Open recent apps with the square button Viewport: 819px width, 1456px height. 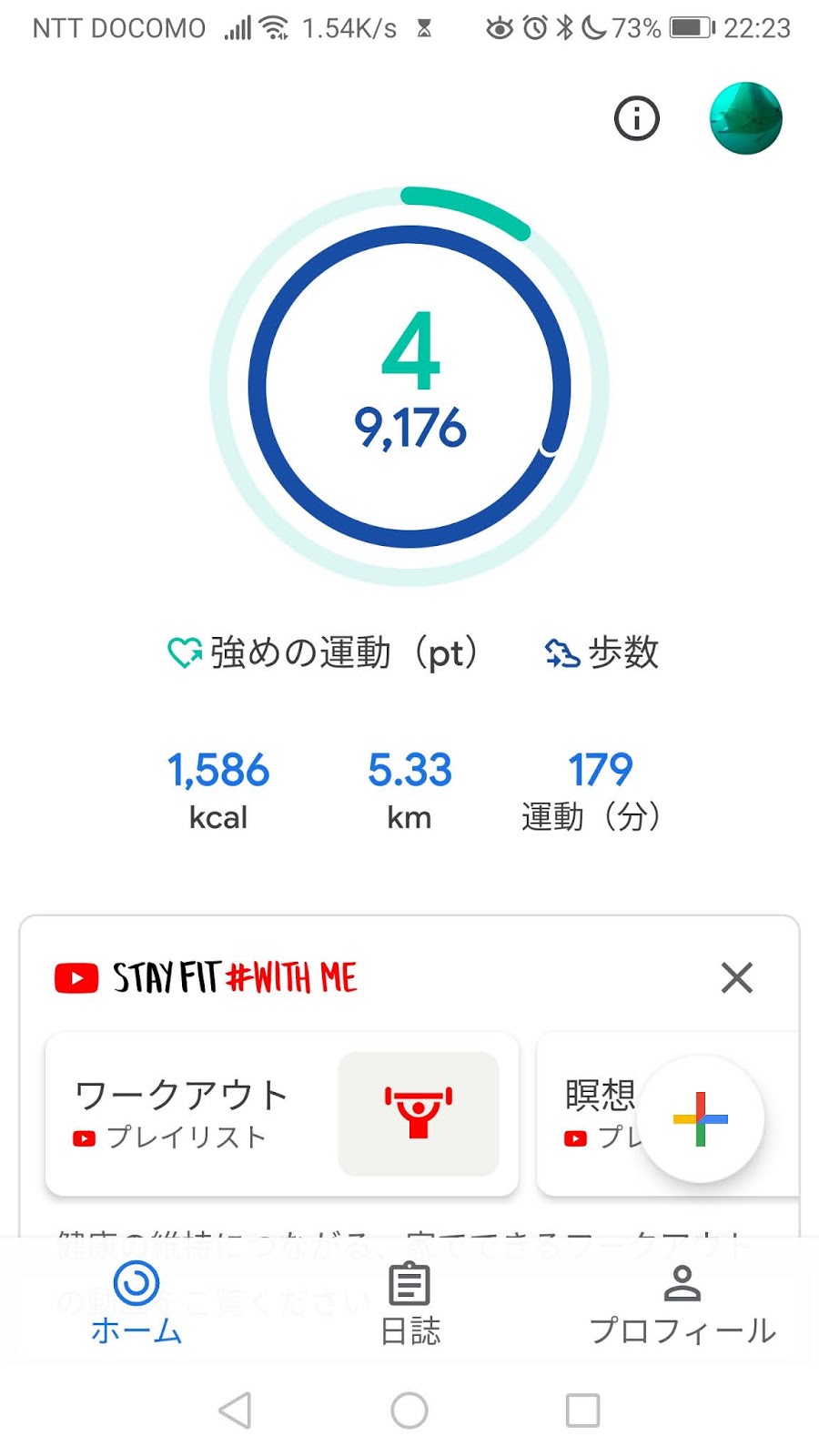click(582, 1410)
